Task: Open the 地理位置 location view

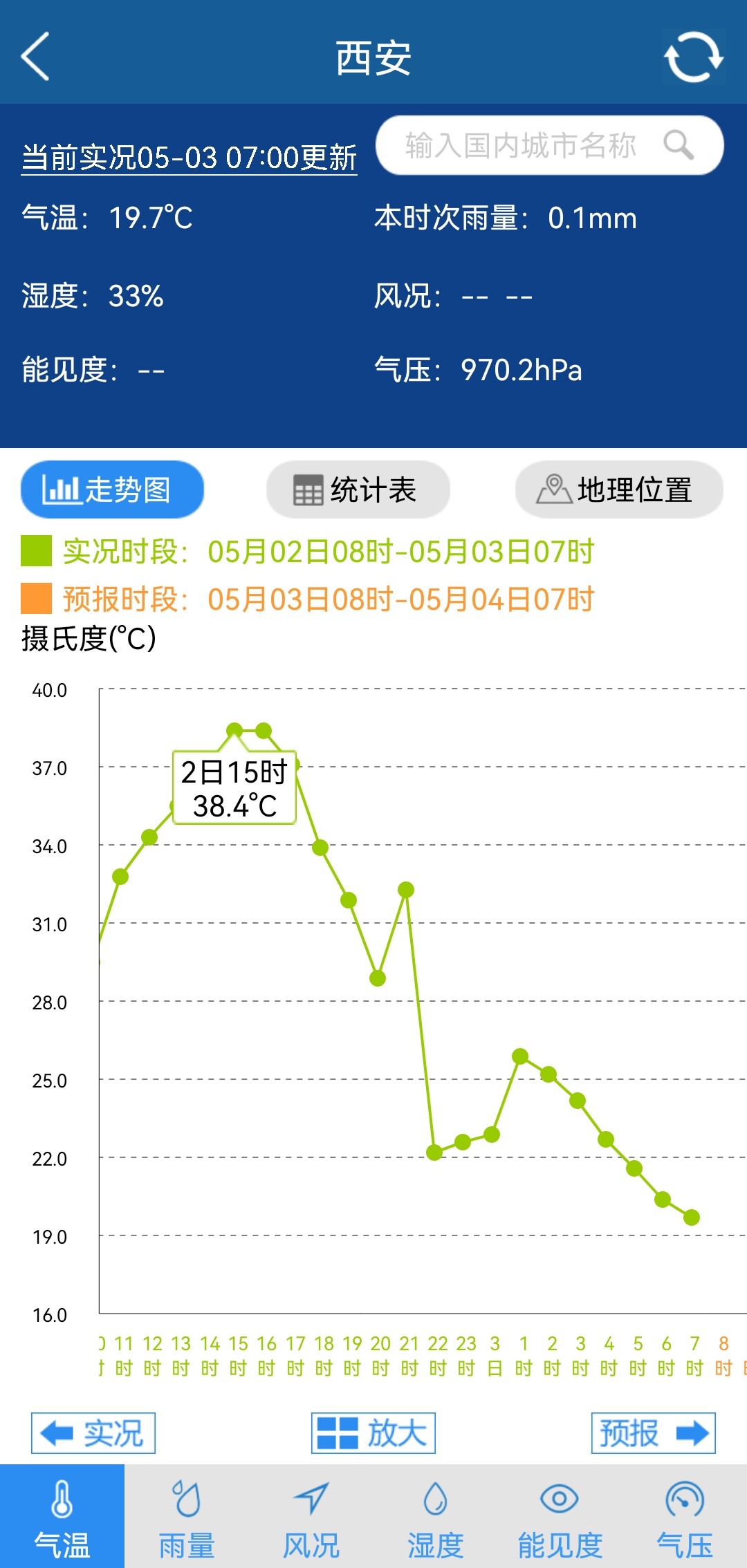Action: click(x=619, y=489)
